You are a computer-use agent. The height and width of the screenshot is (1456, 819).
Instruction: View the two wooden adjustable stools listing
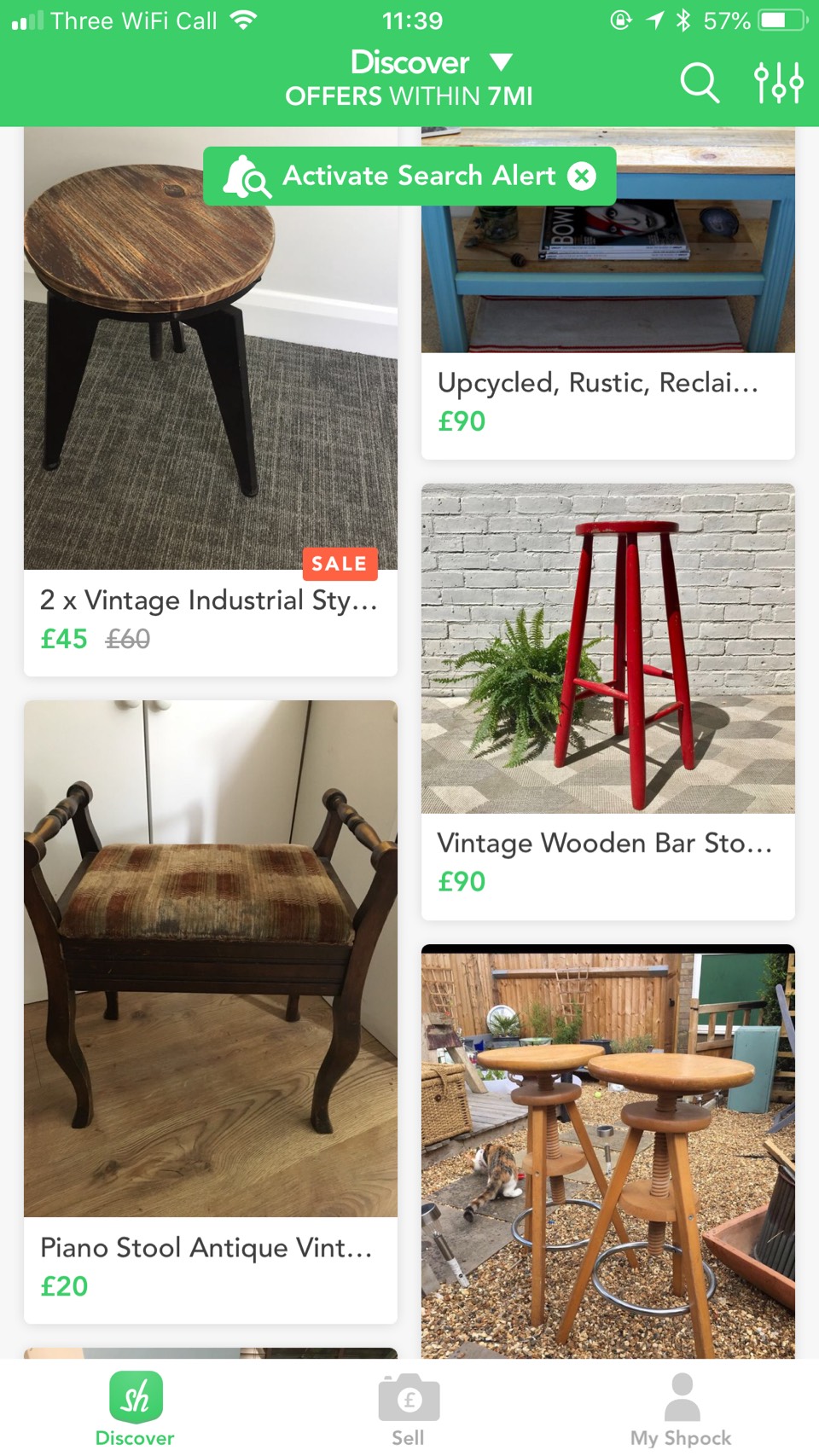[607, 1151]
